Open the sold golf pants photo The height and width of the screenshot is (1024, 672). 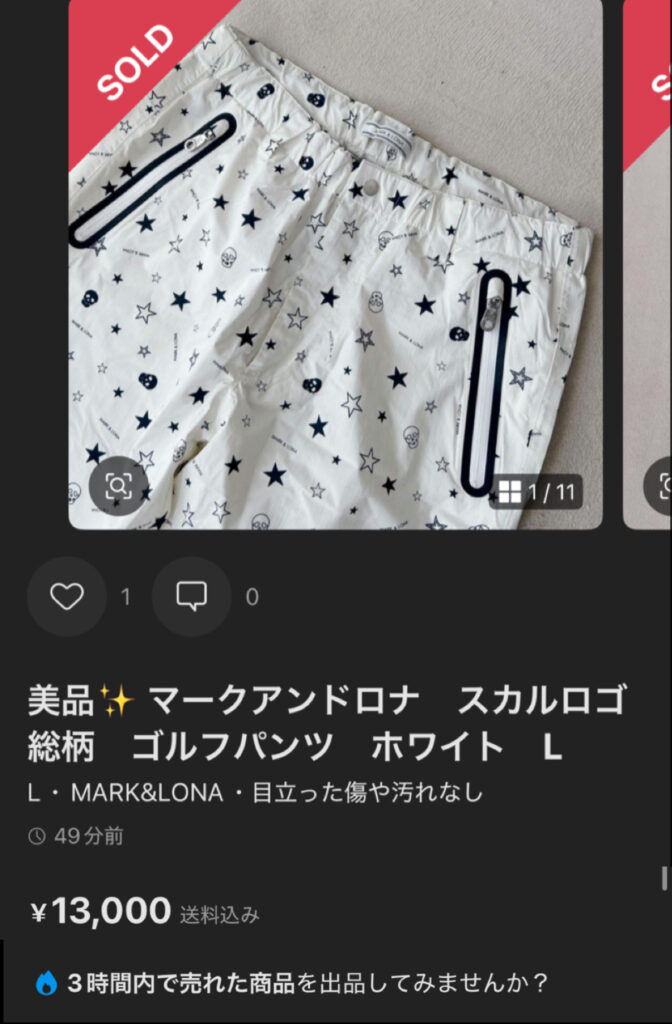pos(335,260)
